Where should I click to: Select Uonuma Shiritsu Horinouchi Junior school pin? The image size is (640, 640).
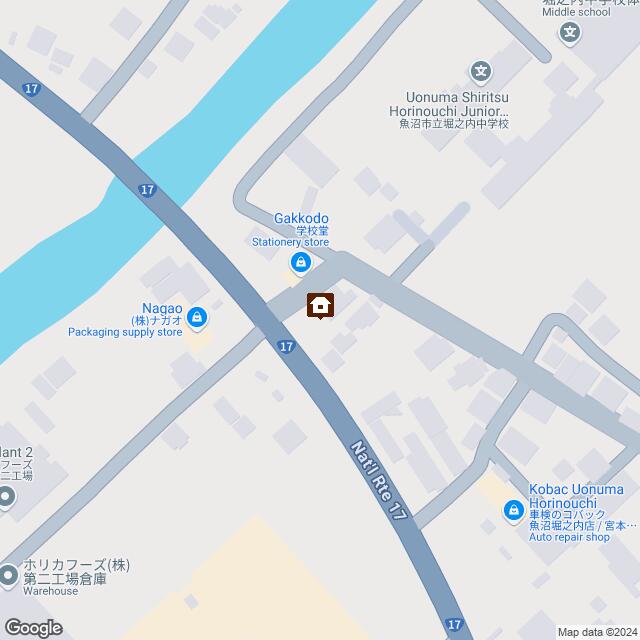tap(481, 72)
